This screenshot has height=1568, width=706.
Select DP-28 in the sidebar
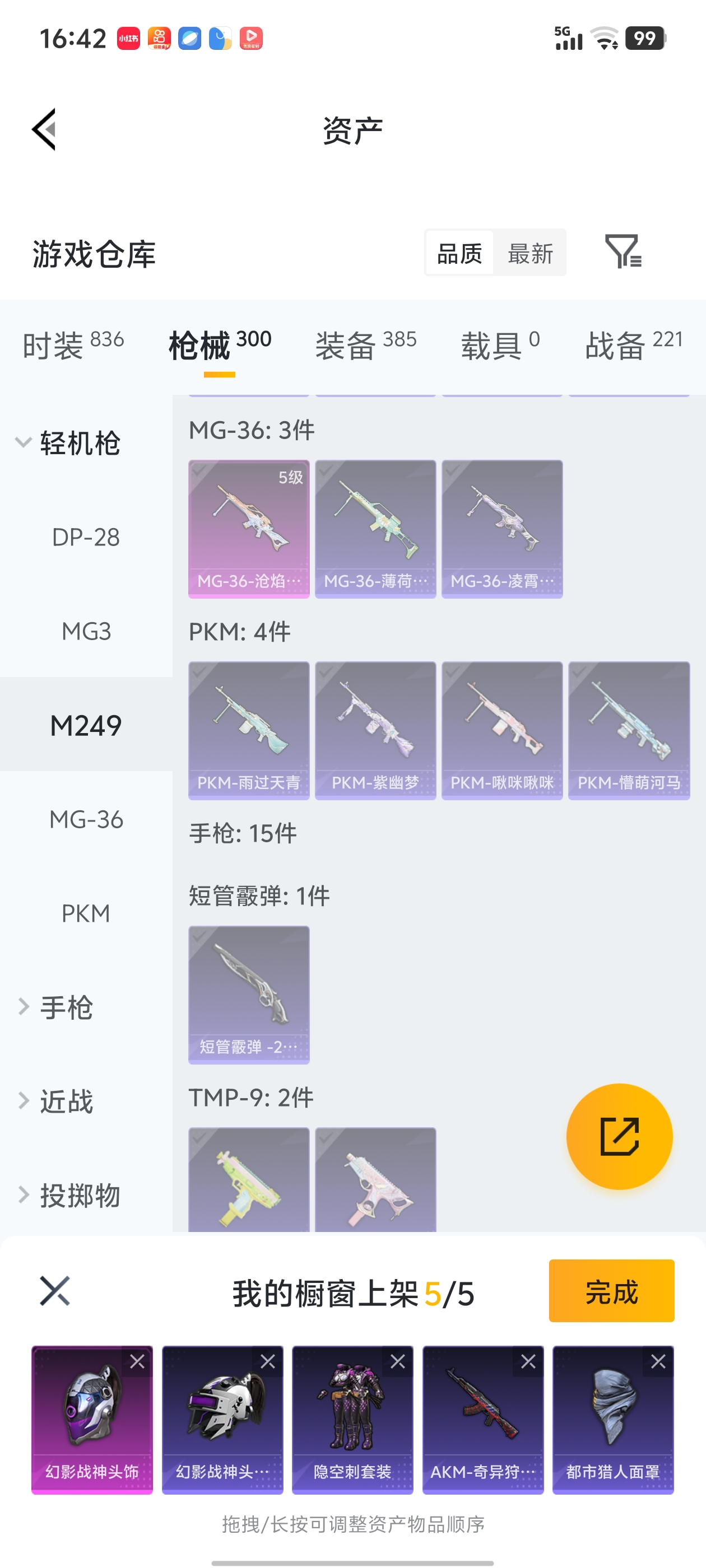(x=86, y=537)
